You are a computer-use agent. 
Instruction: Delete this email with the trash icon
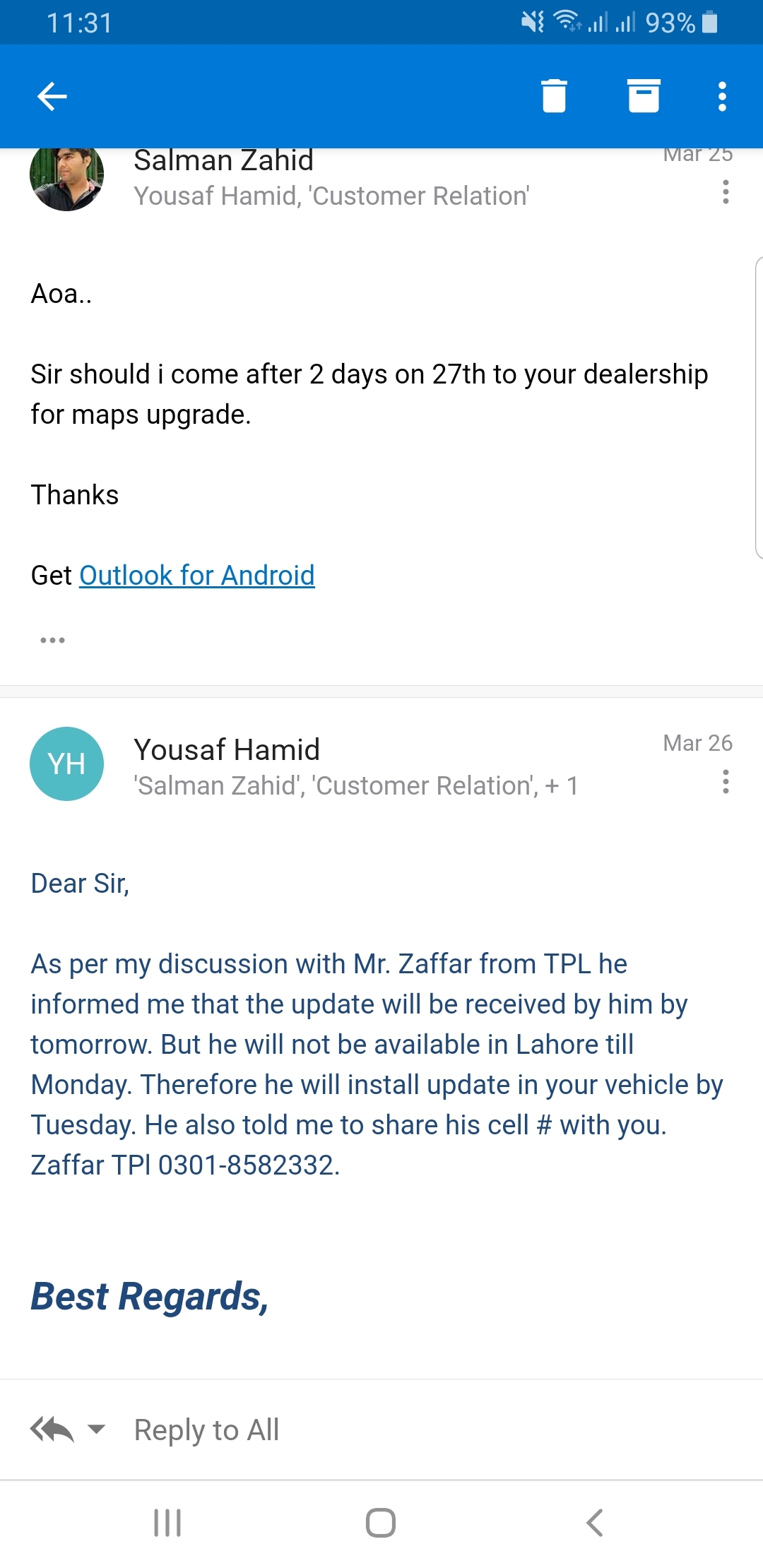pos(554,96)
